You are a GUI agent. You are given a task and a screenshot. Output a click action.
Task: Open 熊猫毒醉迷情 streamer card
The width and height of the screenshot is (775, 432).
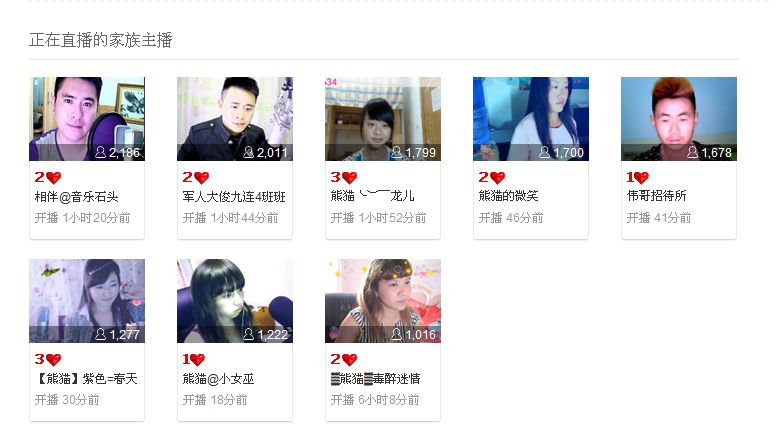coord(383,301)
